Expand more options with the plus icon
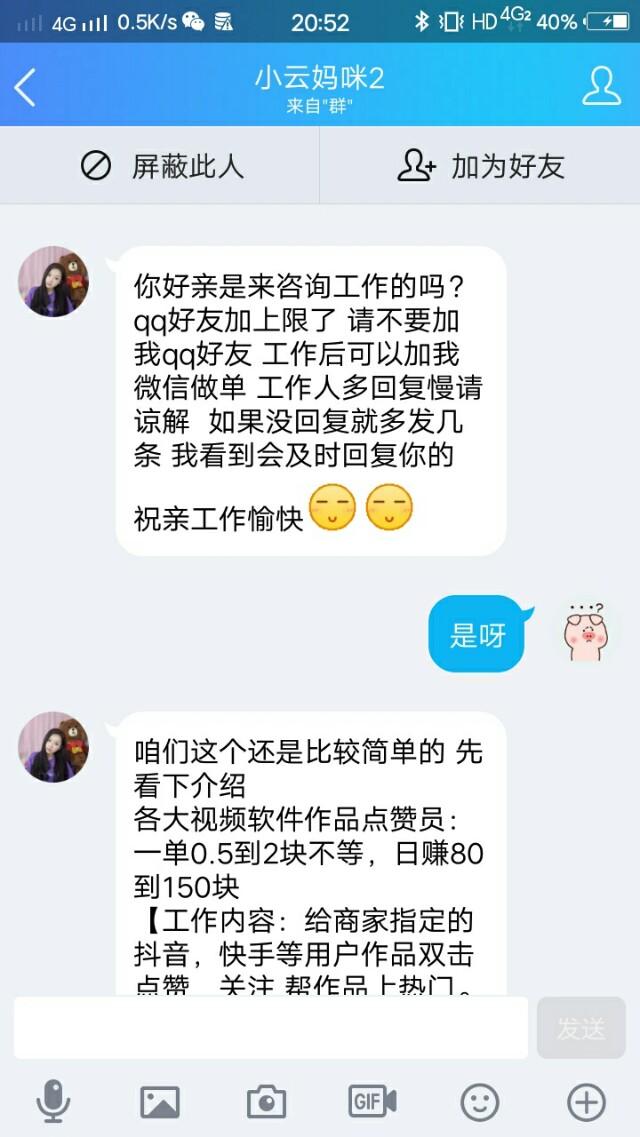640x1137 pixels. [x=586, y=1102]
